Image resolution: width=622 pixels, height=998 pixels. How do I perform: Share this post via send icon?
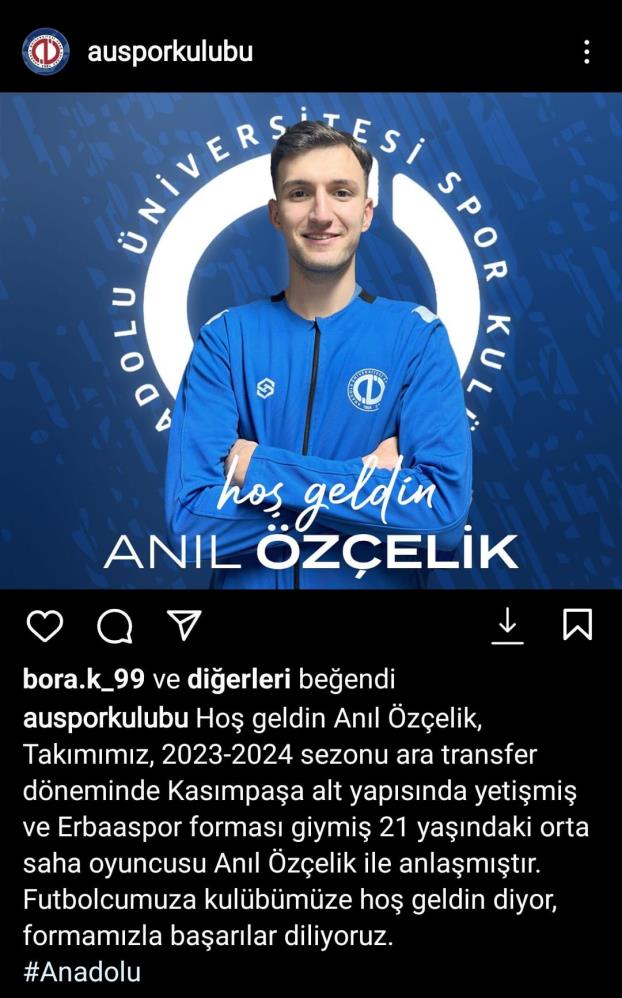coord(184,625)
